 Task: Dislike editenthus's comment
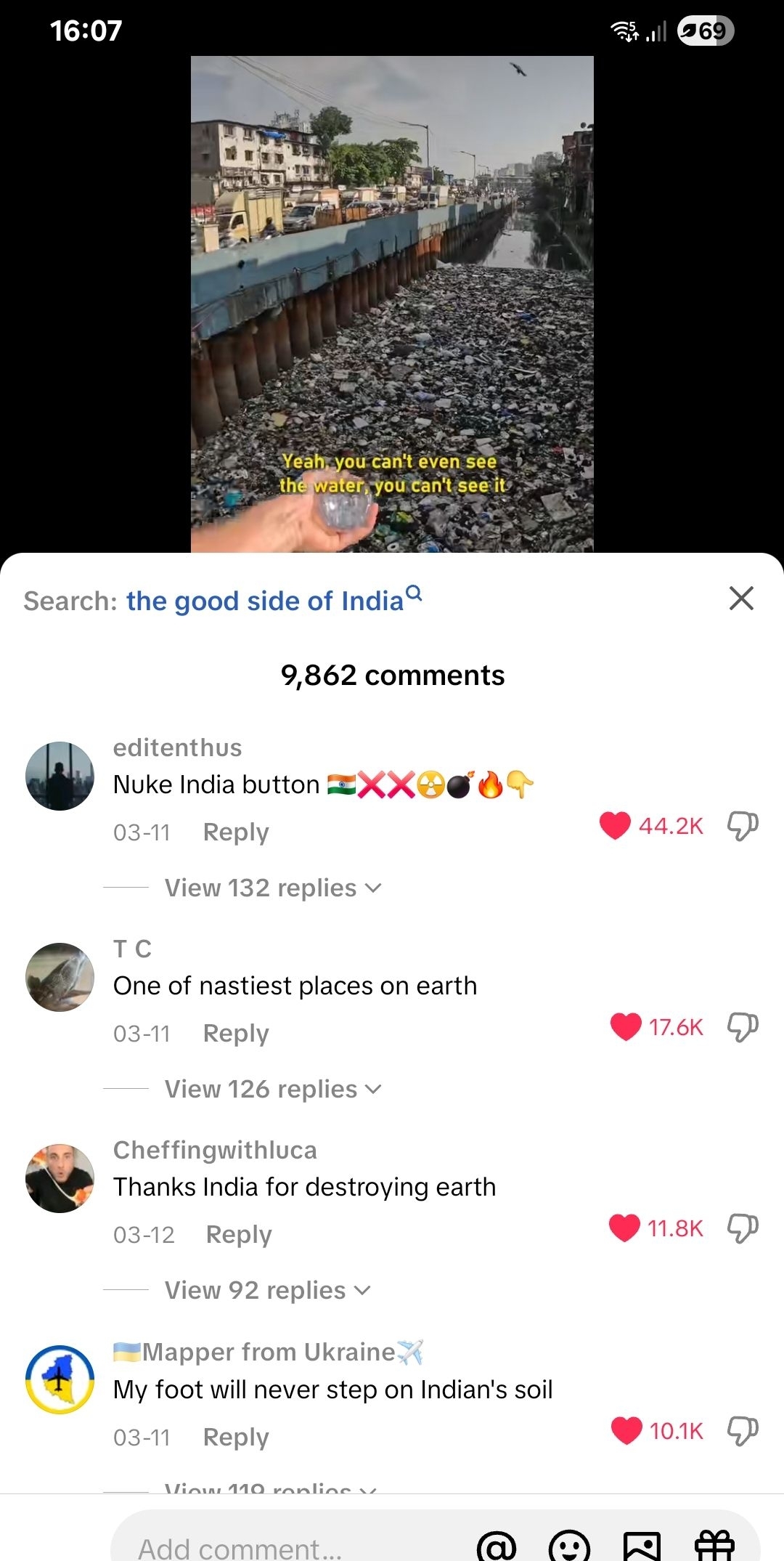[742, 826]
